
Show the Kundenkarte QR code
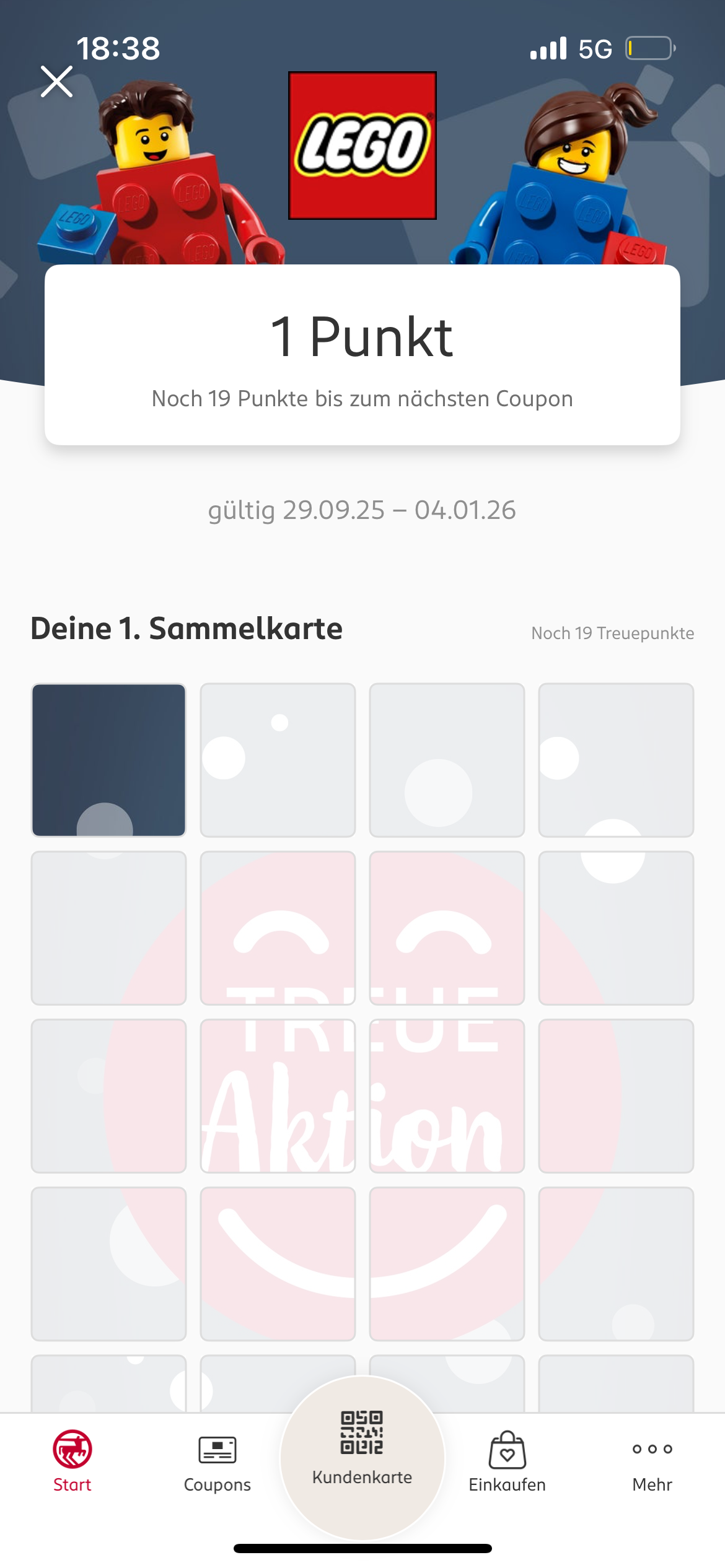[362, 1452]
